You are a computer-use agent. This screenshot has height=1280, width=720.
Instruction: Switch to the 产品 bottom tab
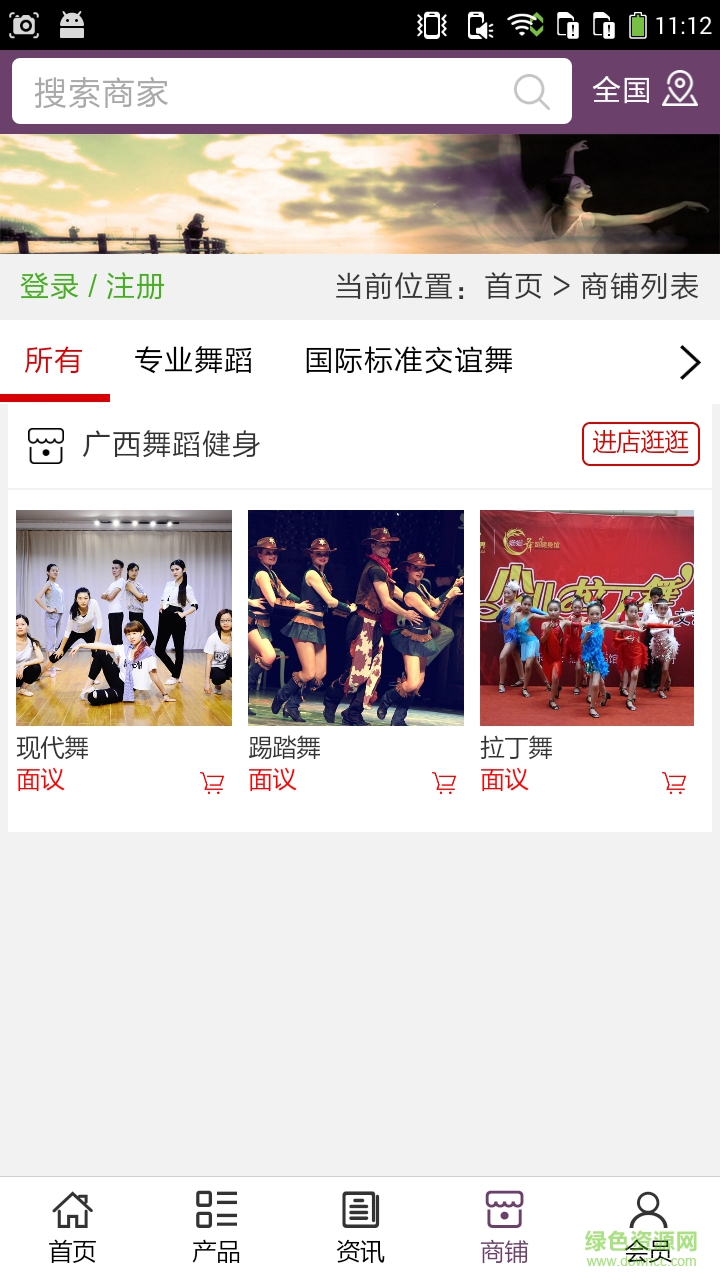pos(216,1227)
